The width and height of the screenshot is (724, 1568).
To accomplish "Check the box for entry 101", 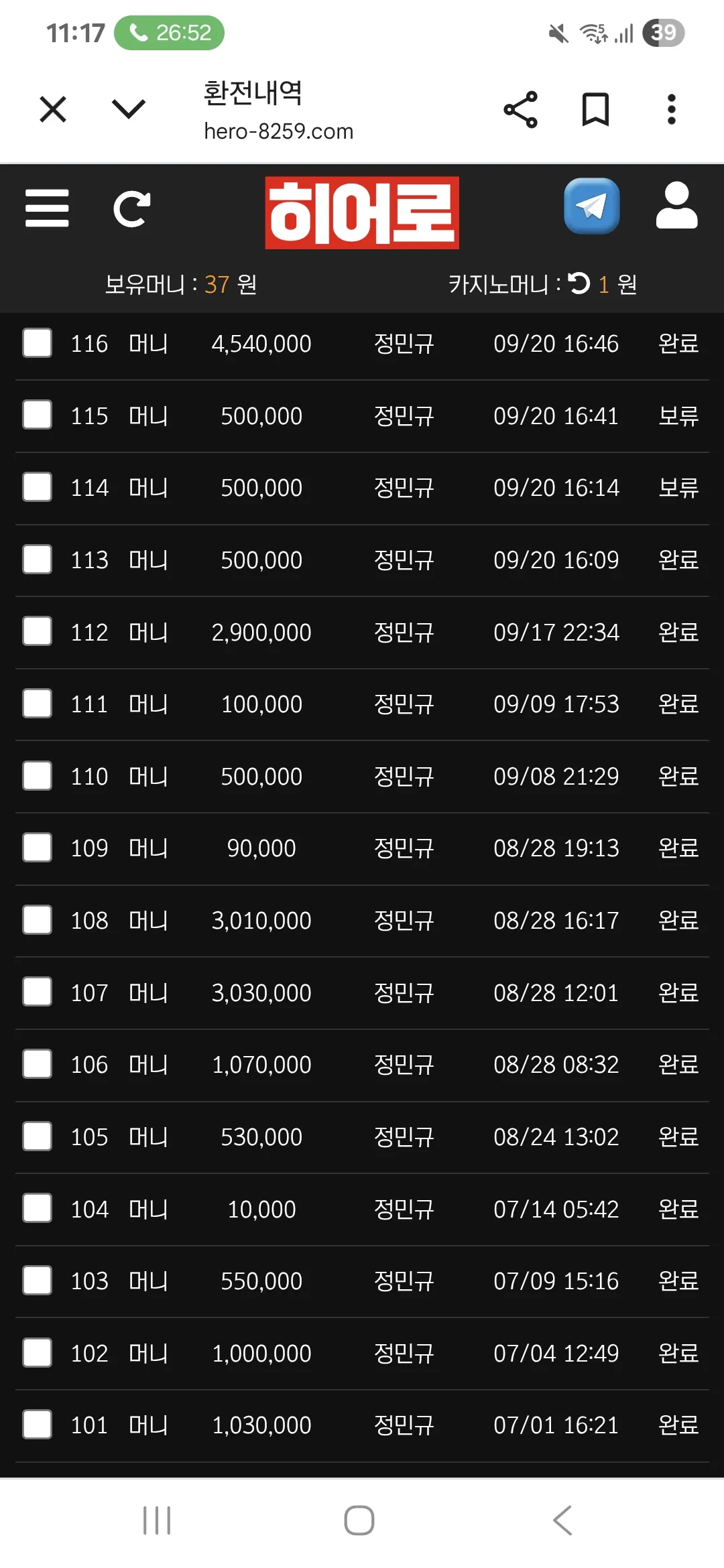I will tap(38, 1425).
